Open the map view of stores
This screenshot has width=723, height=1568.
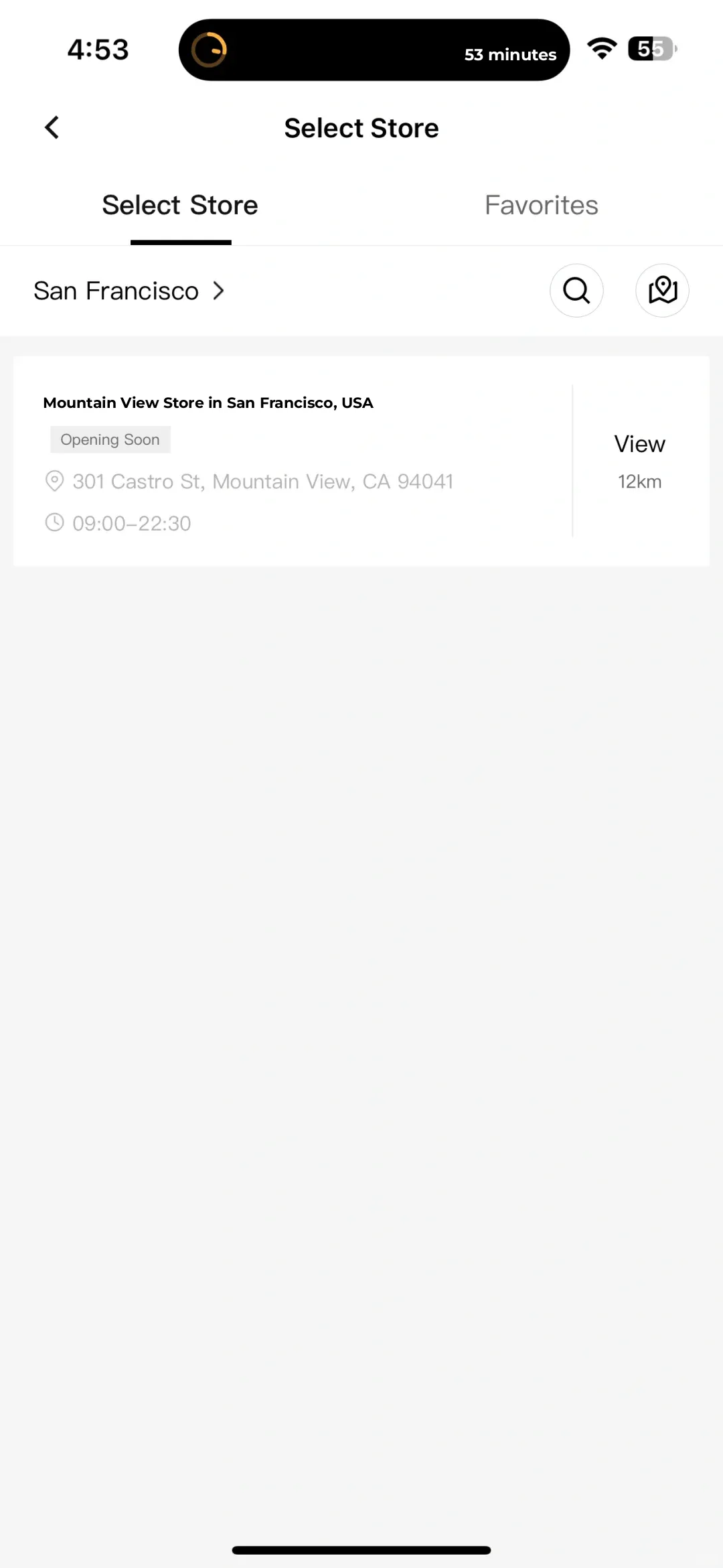coord(661,291)
